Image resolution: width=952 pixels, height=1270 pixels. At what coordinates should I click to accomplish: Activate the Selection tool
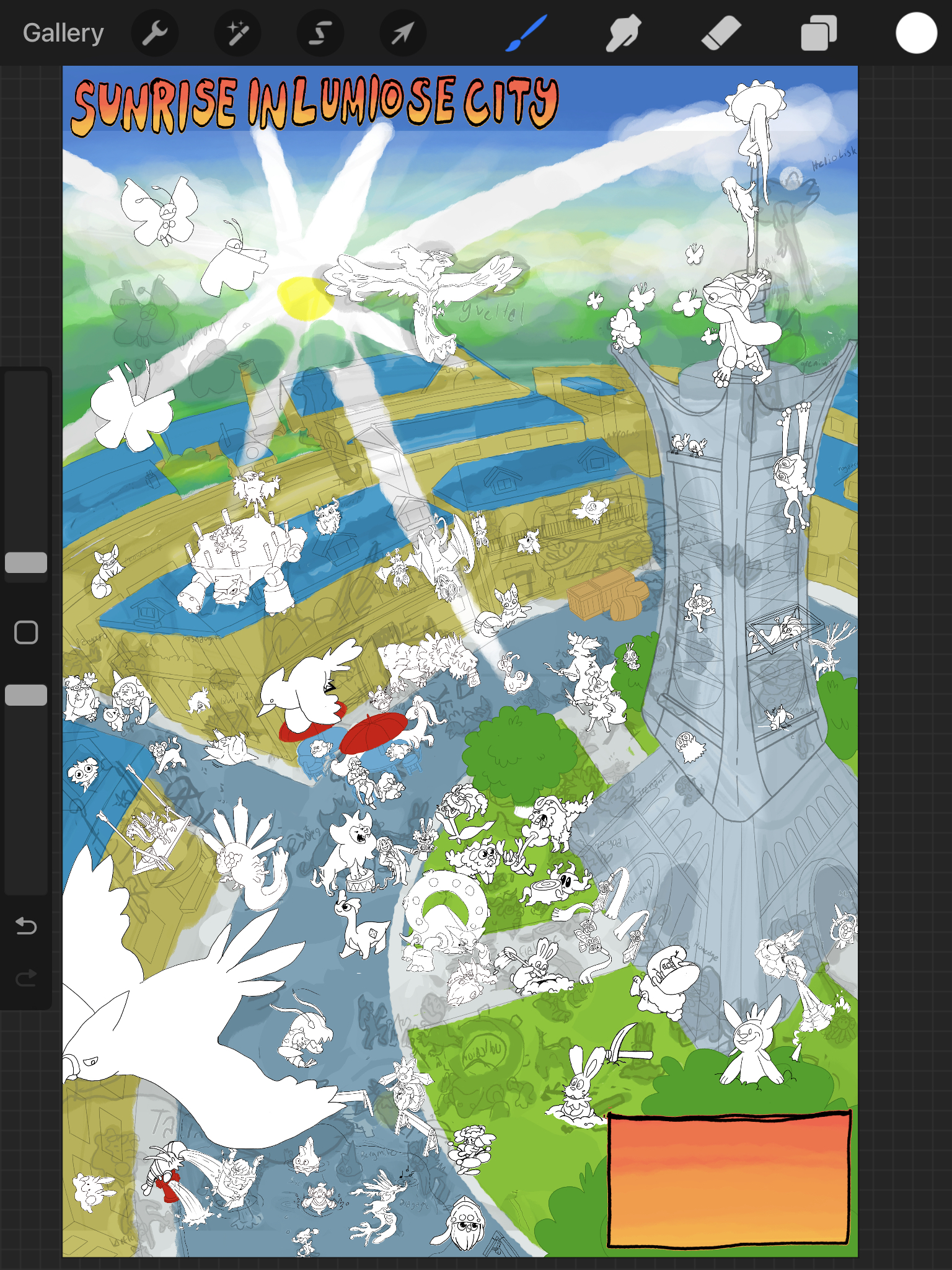point(320,33)
